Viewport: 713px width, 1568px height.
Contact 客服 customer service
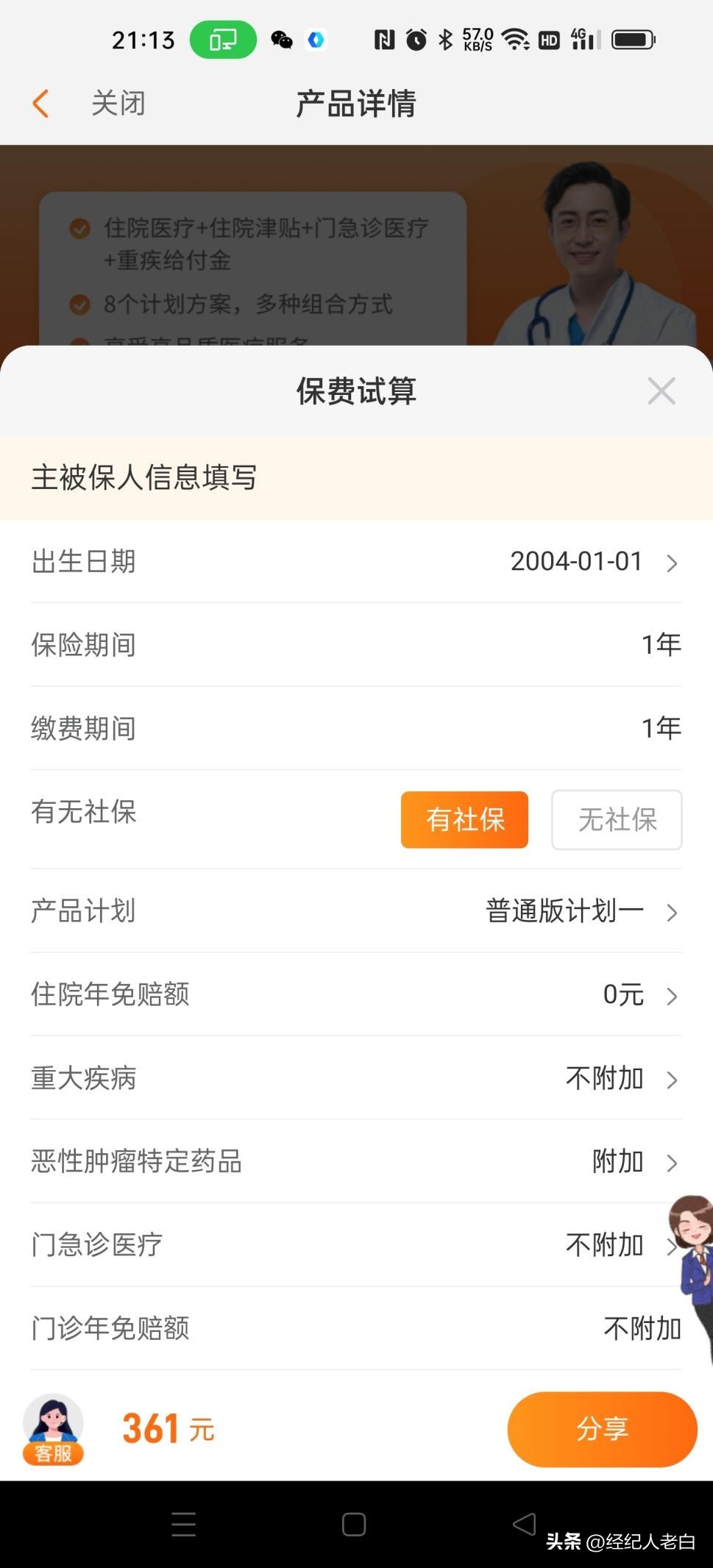(53, 1430)
